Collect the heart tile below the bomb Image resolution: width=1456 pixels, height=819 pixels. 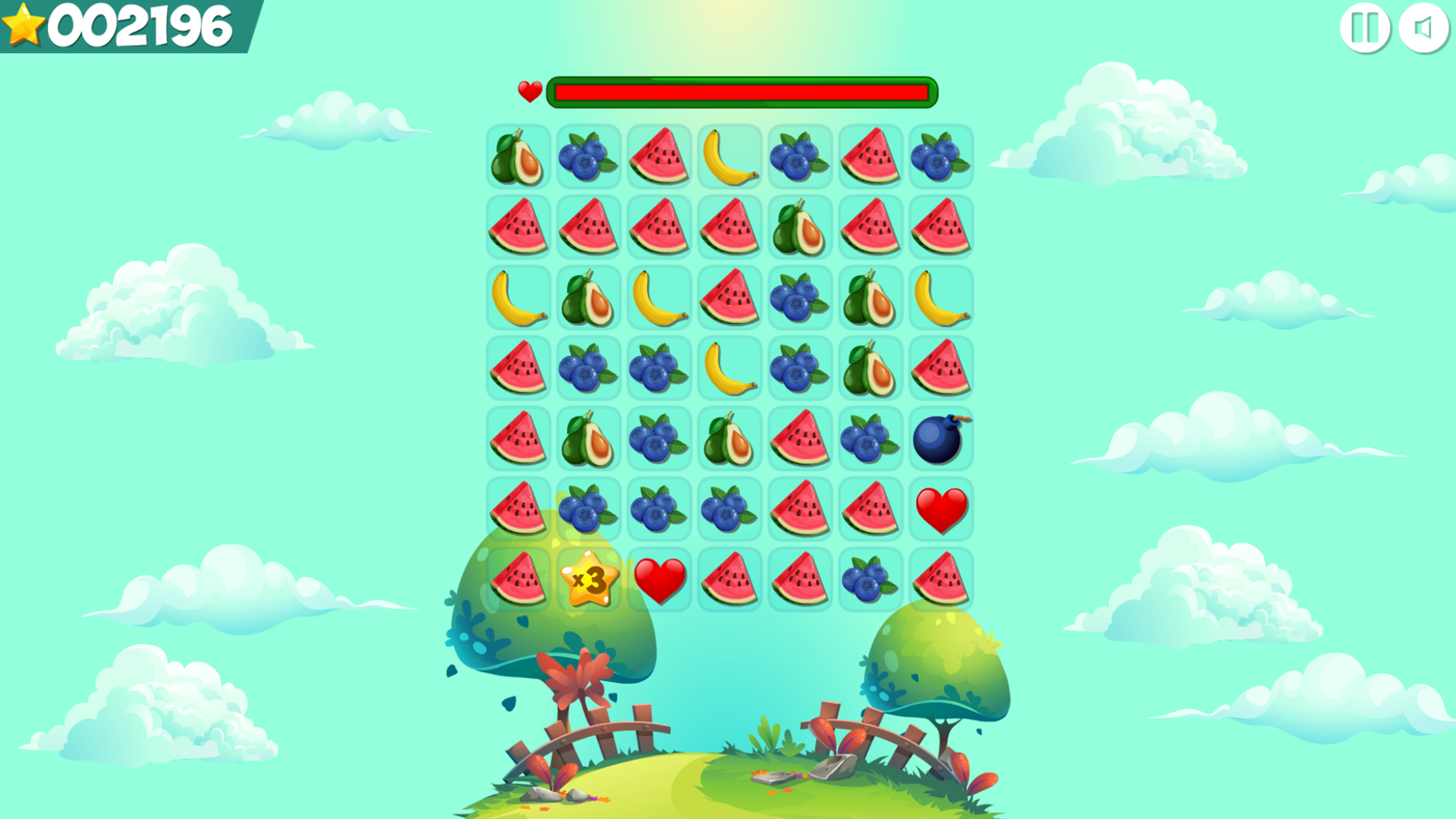coord(941,510)
